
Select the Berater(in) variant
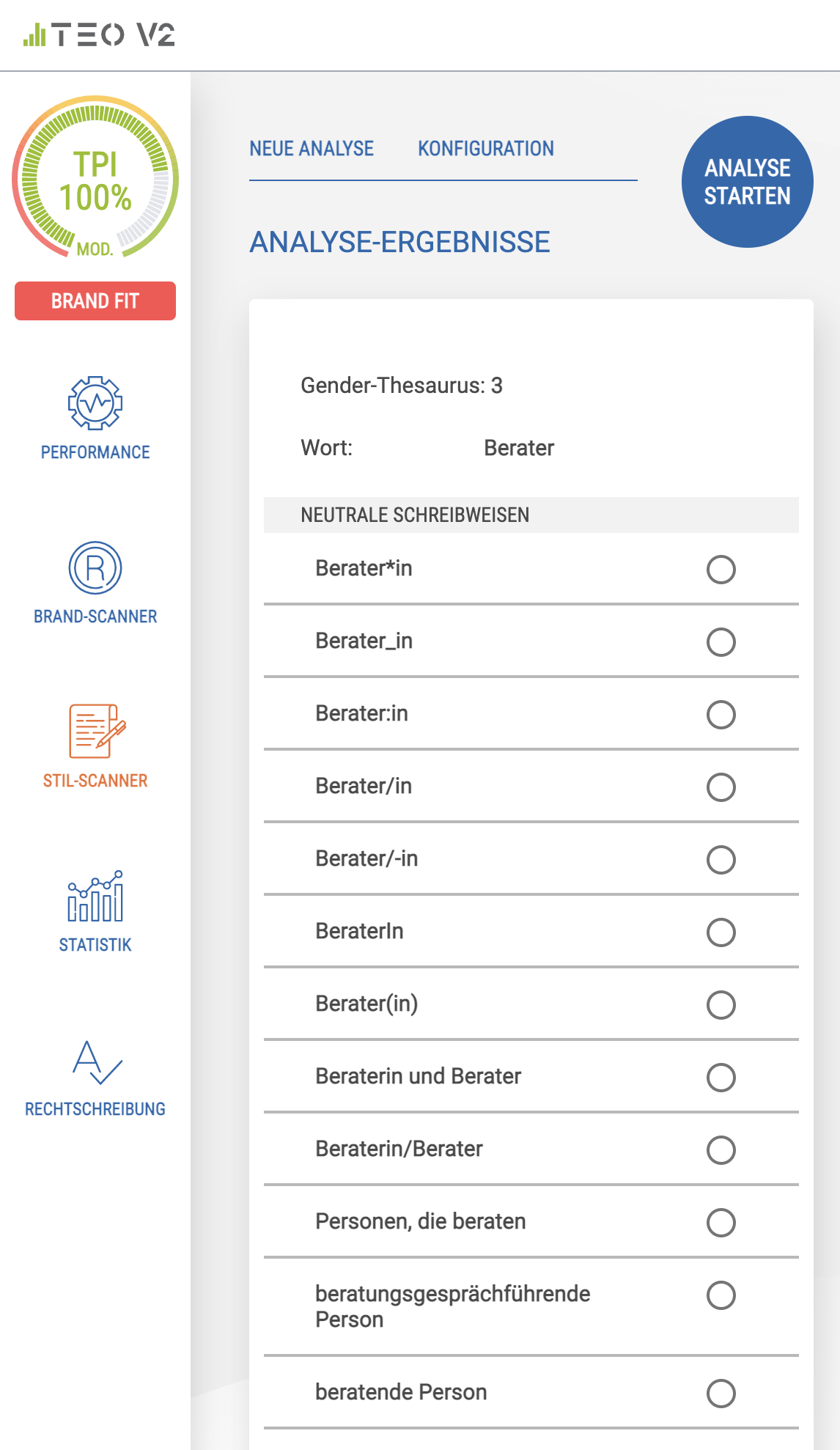(721, 1005)
